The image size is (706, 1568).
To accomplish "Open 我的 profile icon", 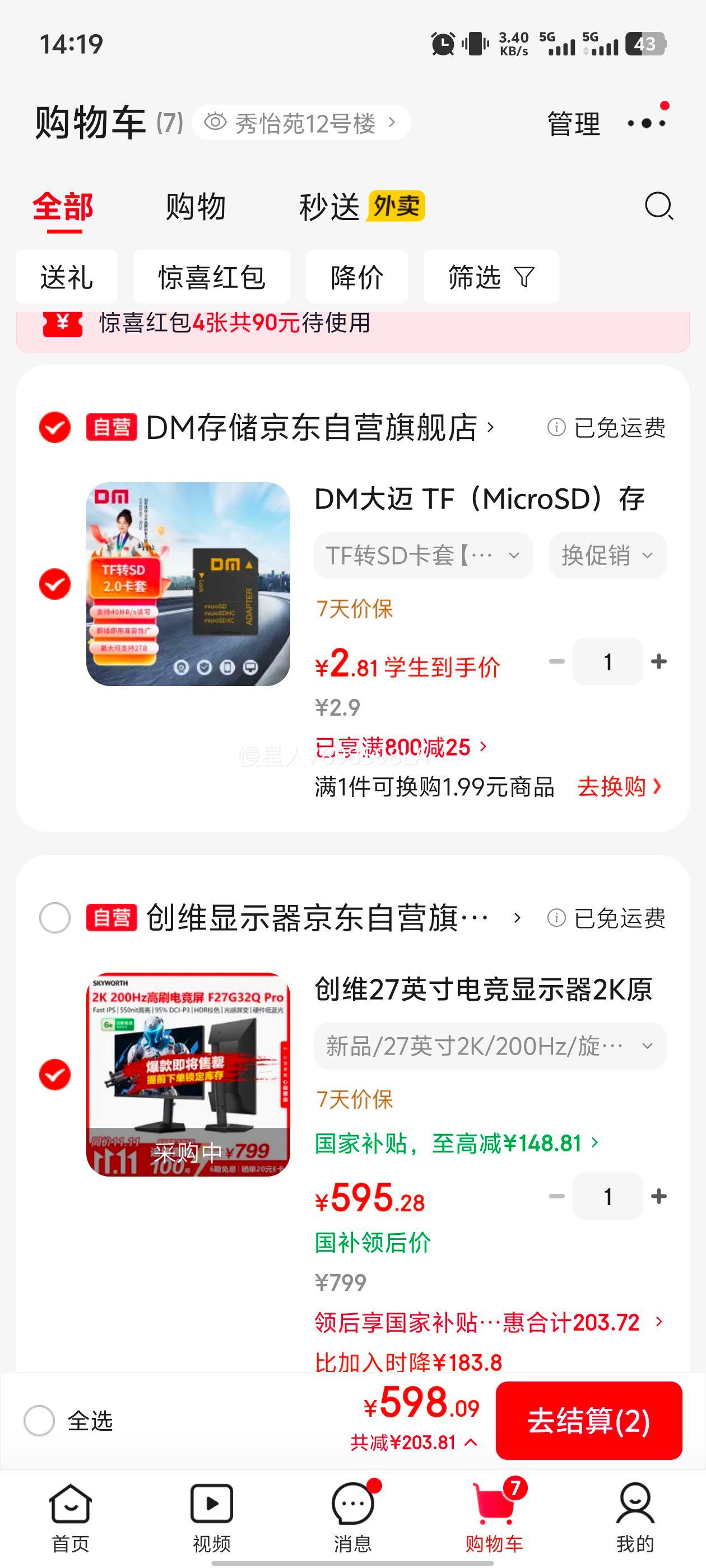I will [635, 1502].
